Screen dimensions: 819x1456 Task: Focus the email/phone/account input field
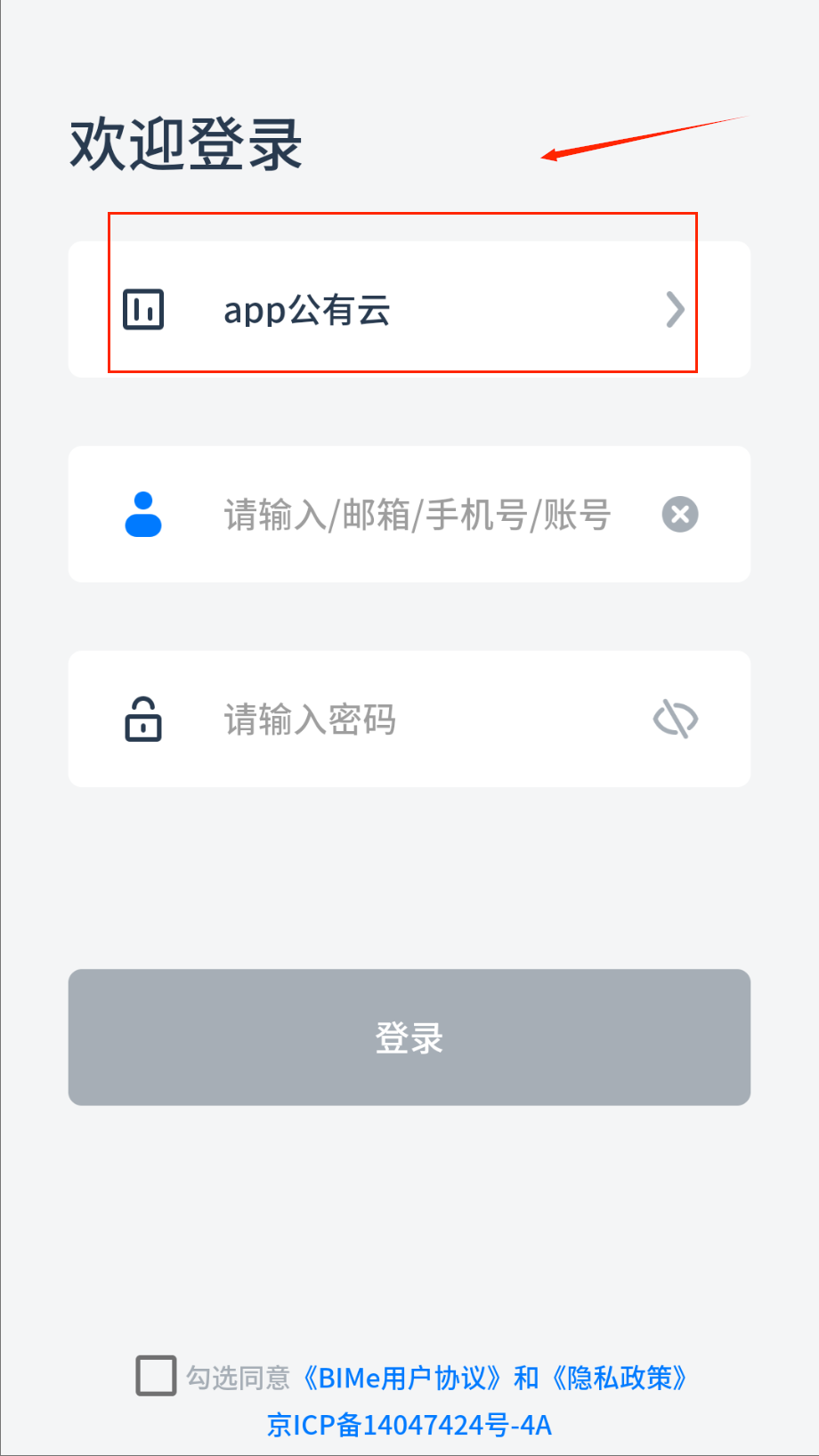(x=417, y=515)
